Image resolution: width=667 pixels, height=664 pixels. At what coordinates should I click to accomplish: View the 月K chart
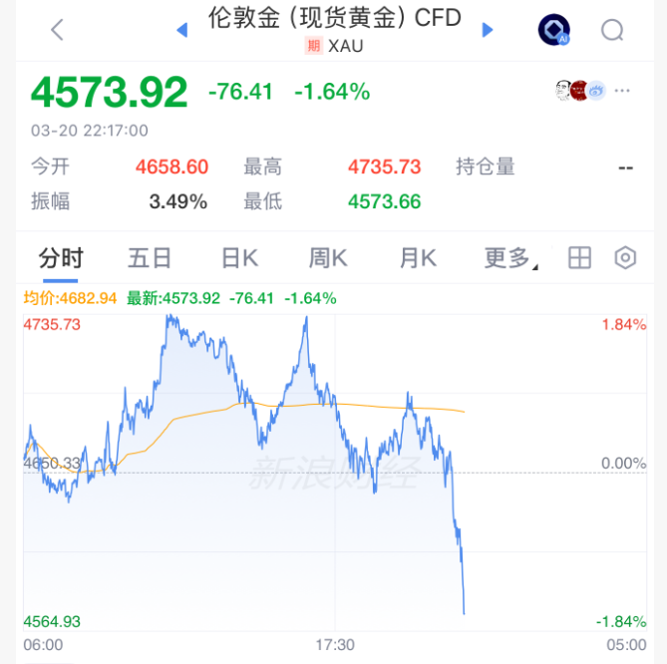[417, 258]
